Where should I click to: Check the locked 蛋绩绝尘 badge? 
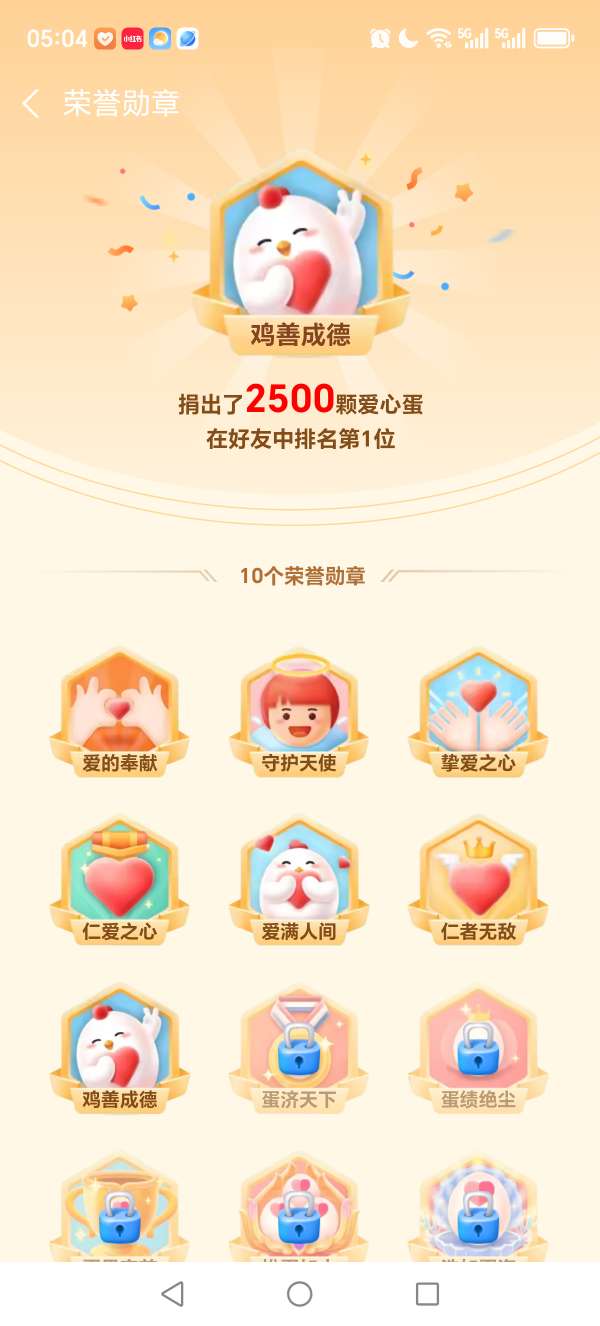(x=478, y=1049)
